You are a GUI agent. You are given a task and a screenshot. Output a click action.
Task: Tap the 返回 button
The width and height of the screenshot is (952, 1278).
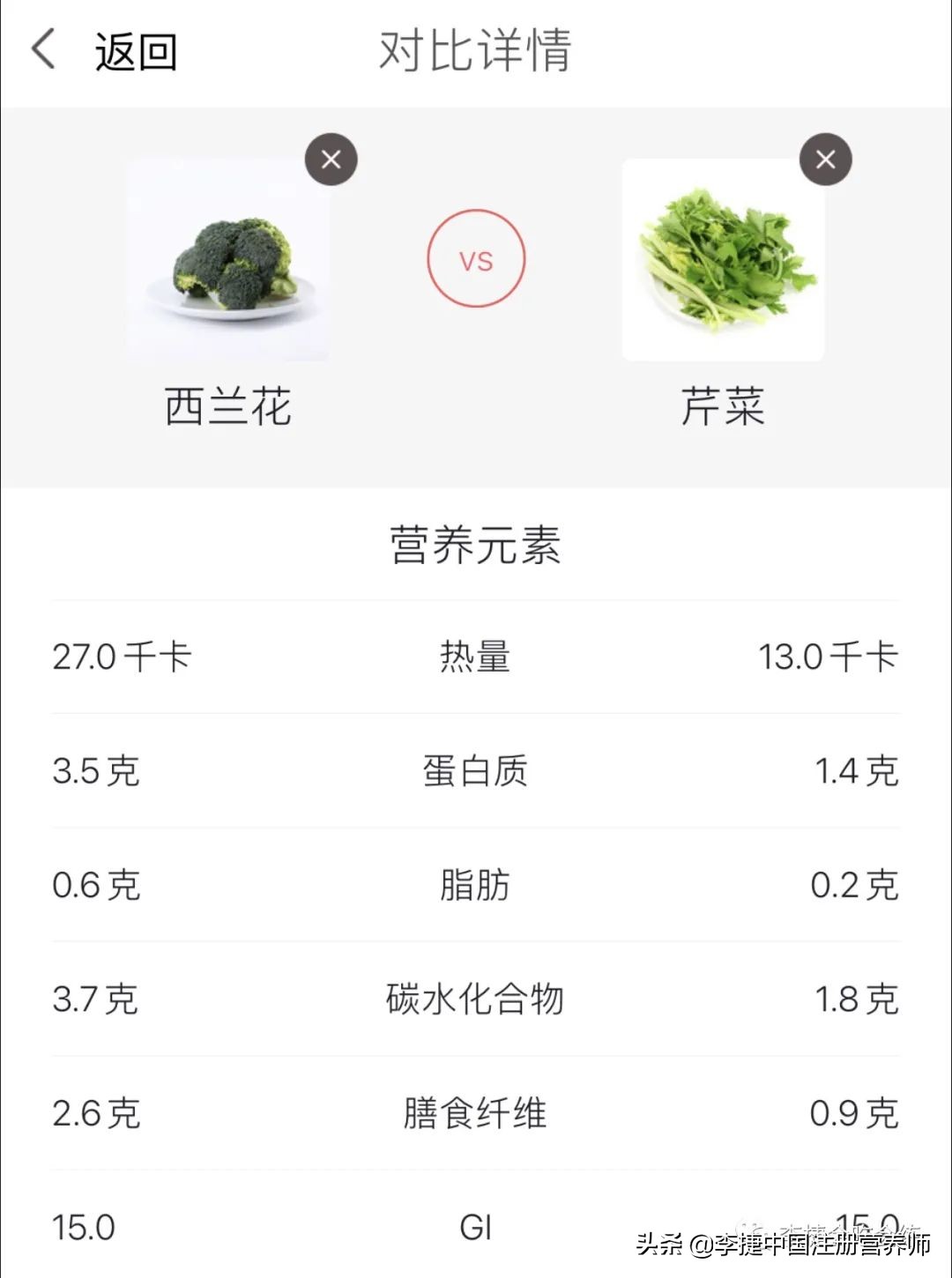(137, 53)
